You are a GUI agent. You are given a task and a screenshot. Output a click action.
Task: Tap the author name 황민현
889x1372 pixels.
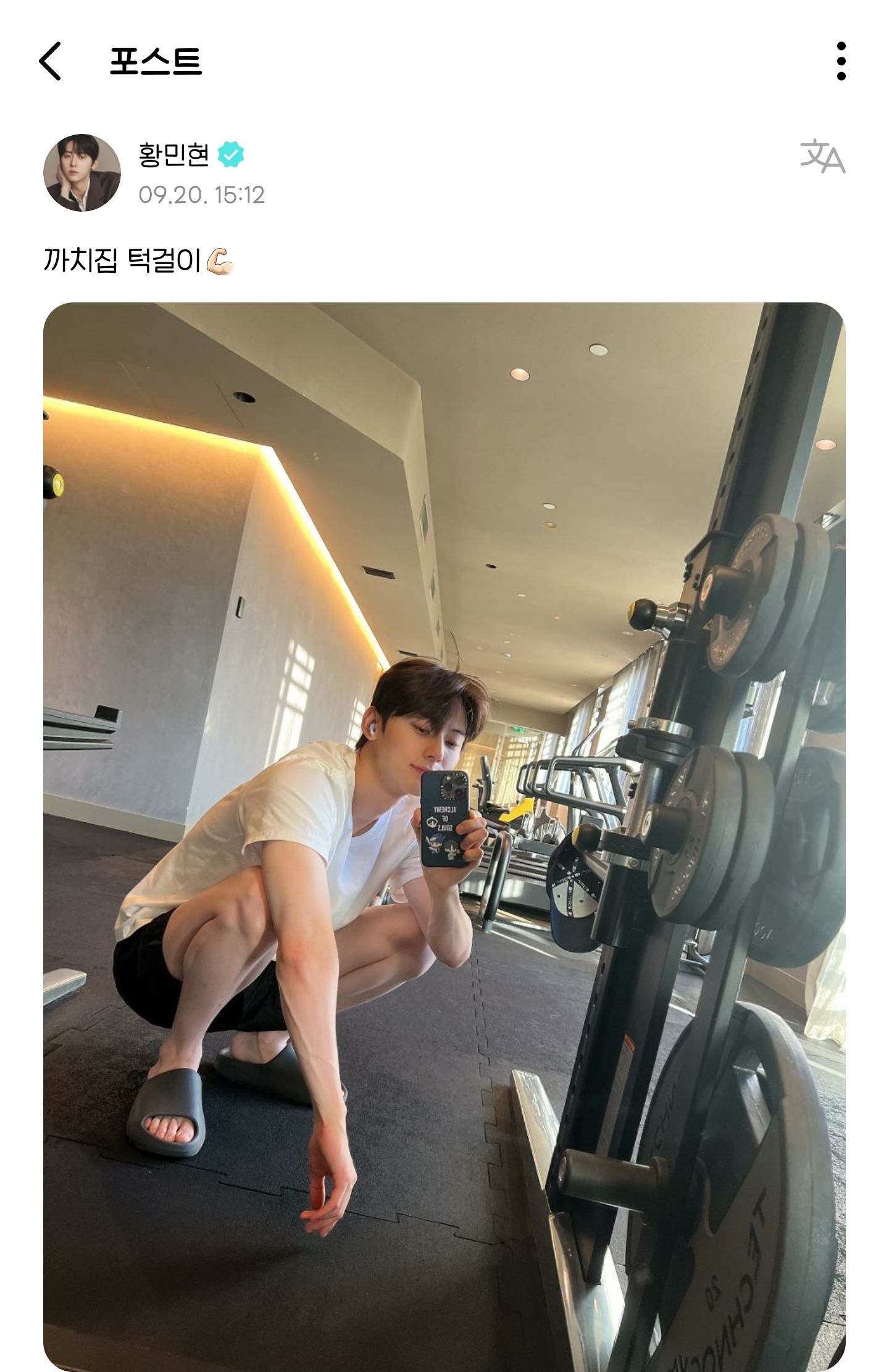pyautogui.click(x=174, y=154)
